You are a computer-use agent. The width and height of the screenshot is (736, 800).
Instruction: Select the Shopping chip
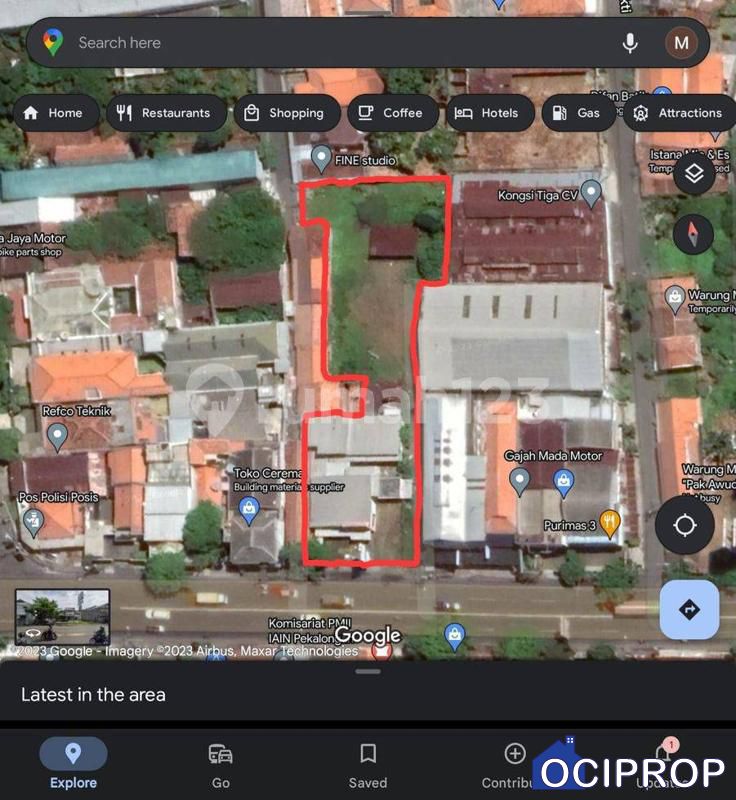pos(285,113)
